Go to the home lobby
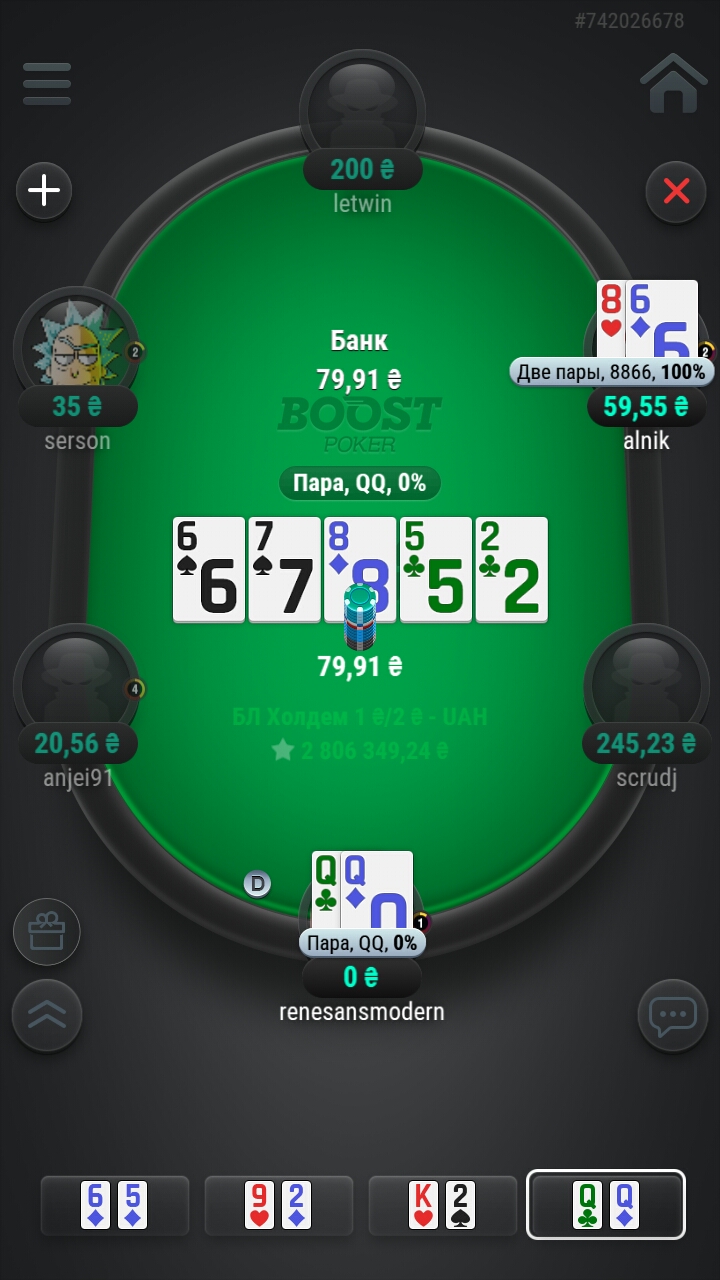 pyautogui.click(x=673, y=85)
